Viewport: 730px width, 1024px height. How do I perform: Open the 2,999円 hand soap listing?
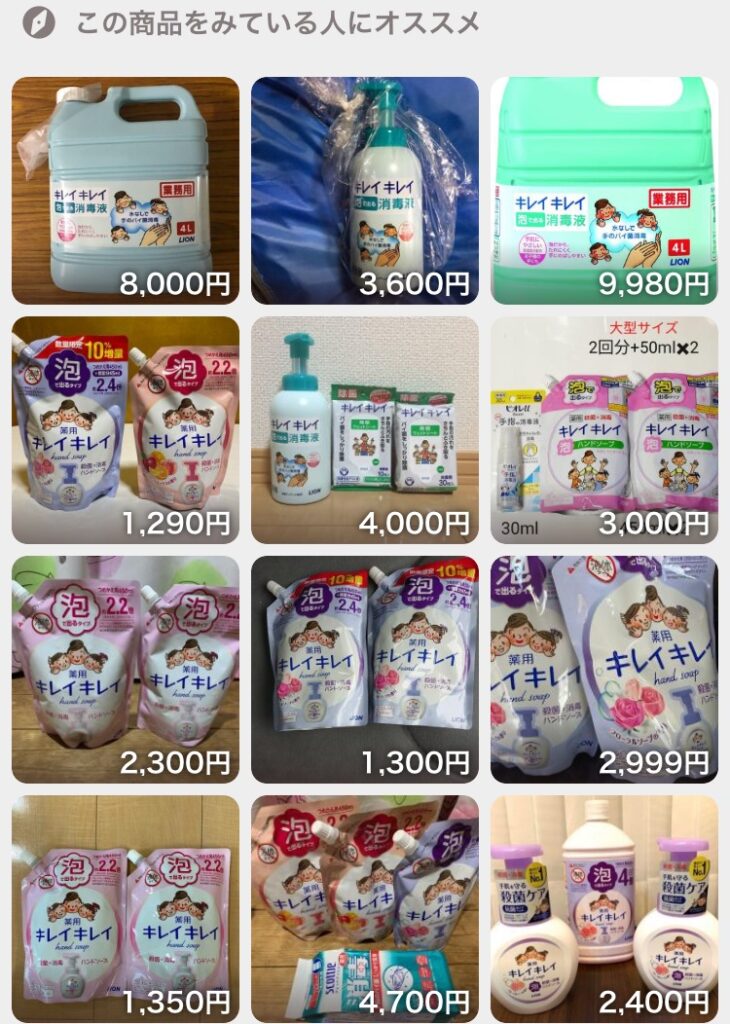[x=604, y=669]
